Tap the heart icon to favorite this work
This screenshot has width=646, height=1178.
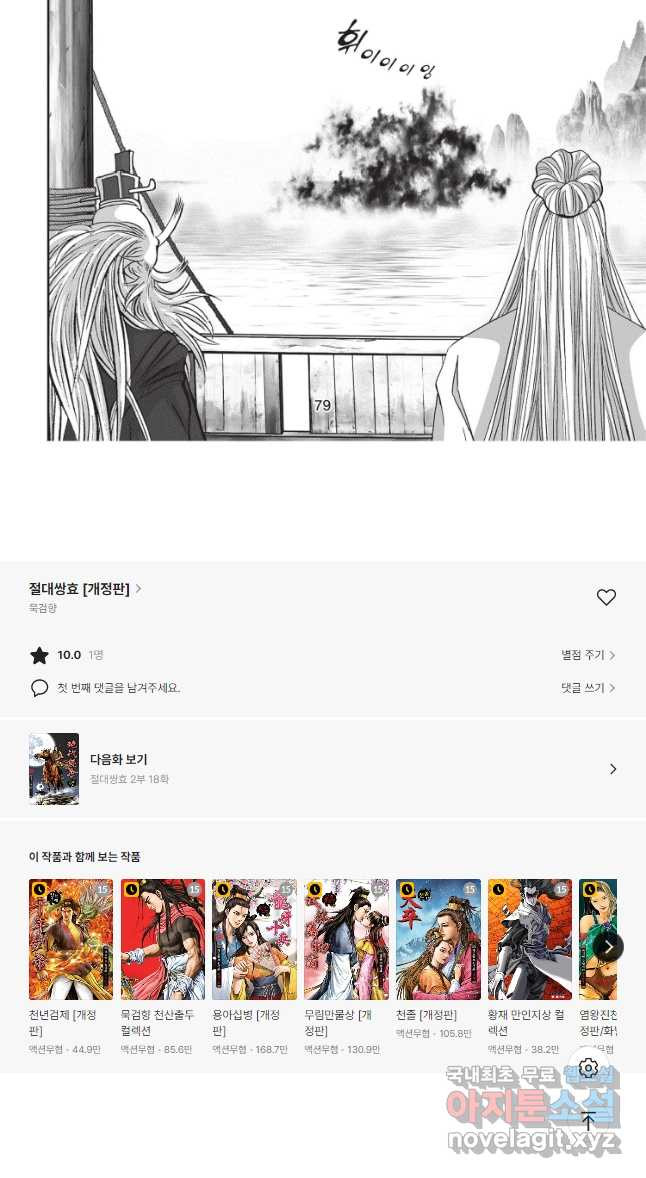click(x=606, y=597)
